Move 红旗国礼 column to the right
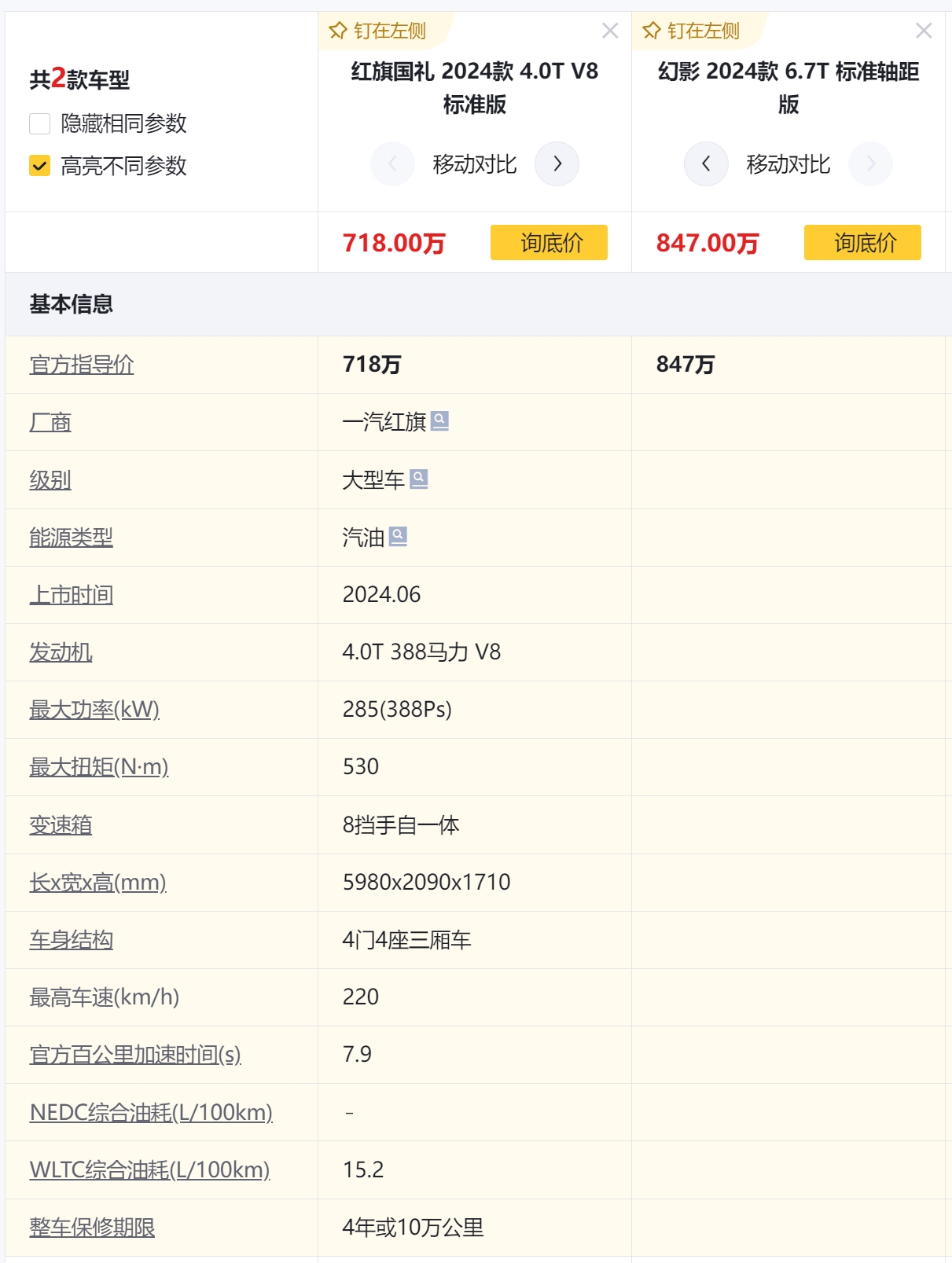This screenshot has height=1263, width=952. point(557,163)
